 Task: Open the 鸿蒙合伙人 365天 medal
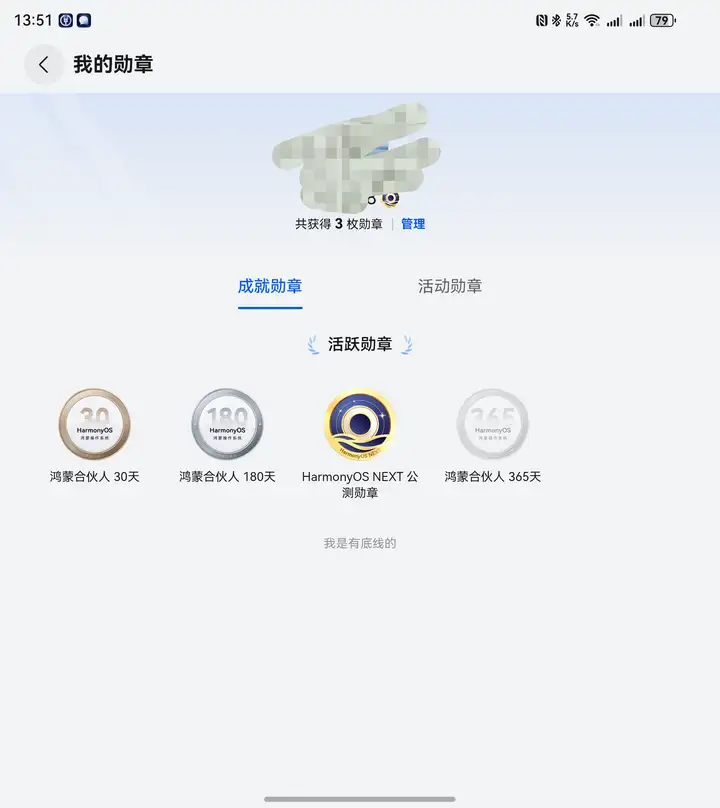pos(492,425)
